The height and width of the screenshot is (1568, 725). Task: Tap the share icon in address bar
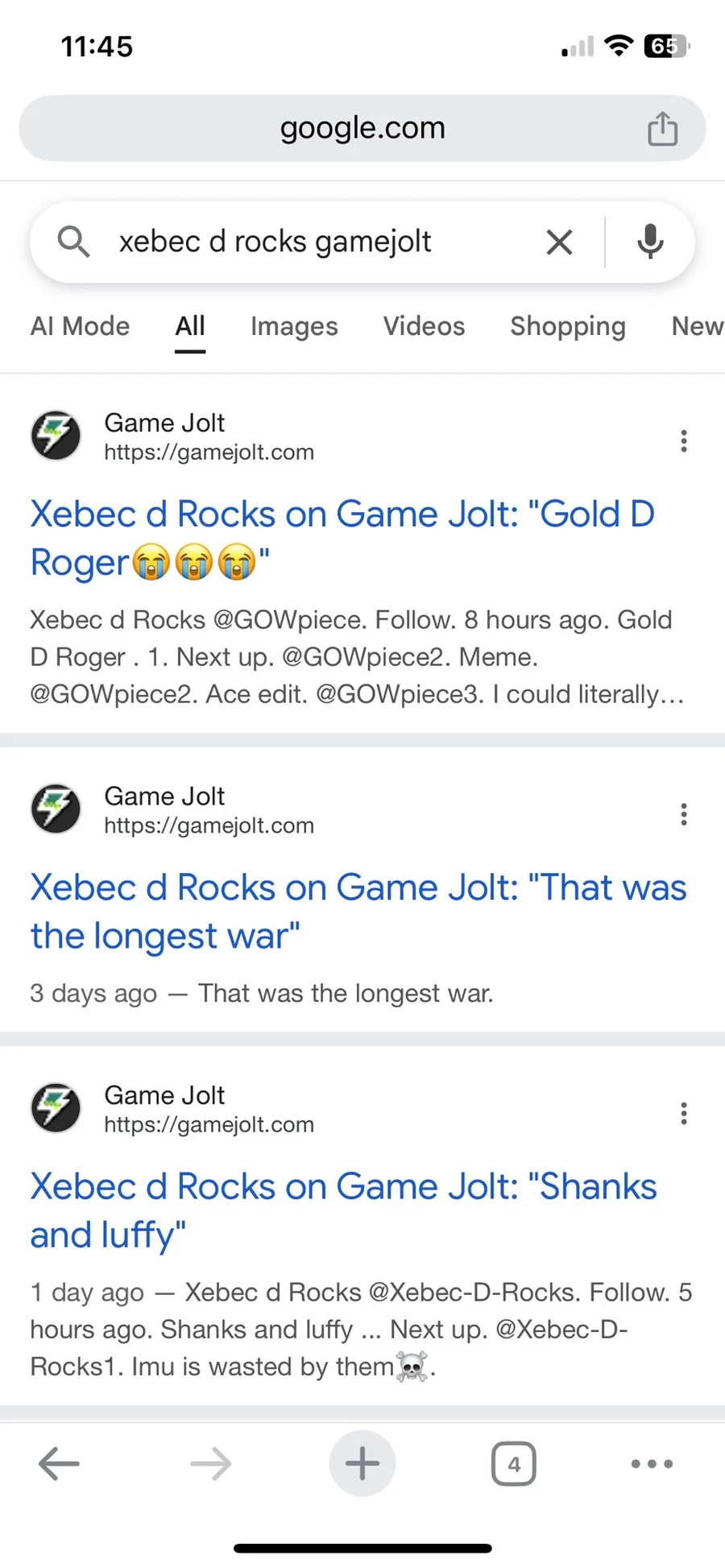coord(662,129)
